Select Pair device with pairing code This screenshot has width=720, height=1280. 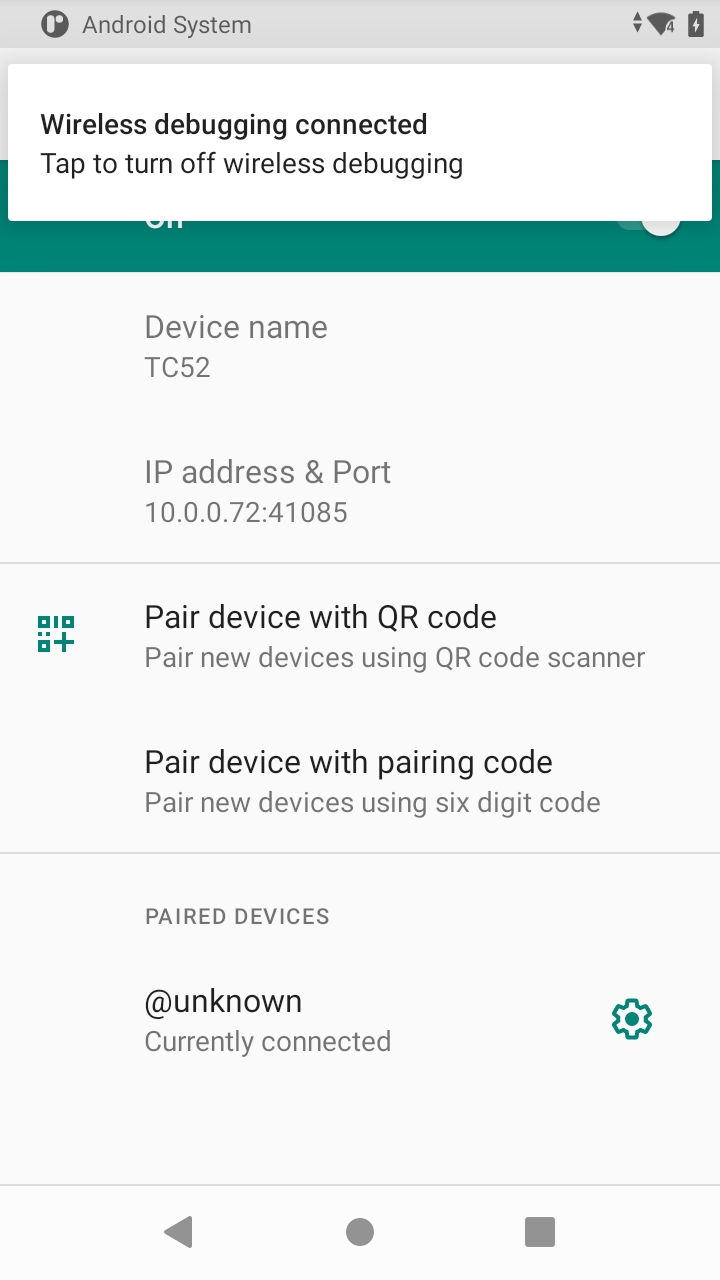click(x=360, y=781)
